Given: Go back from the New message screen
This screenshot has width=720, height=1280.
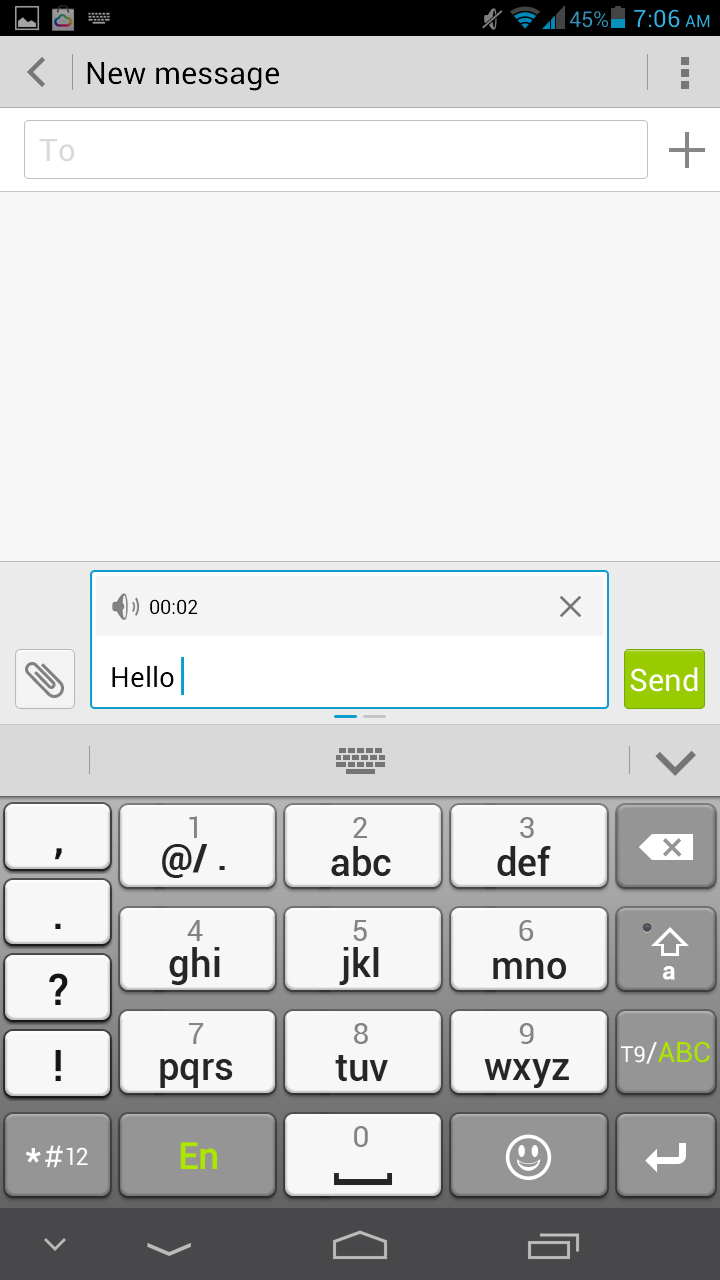Looking at the screenshot, I should click(37, 73).
